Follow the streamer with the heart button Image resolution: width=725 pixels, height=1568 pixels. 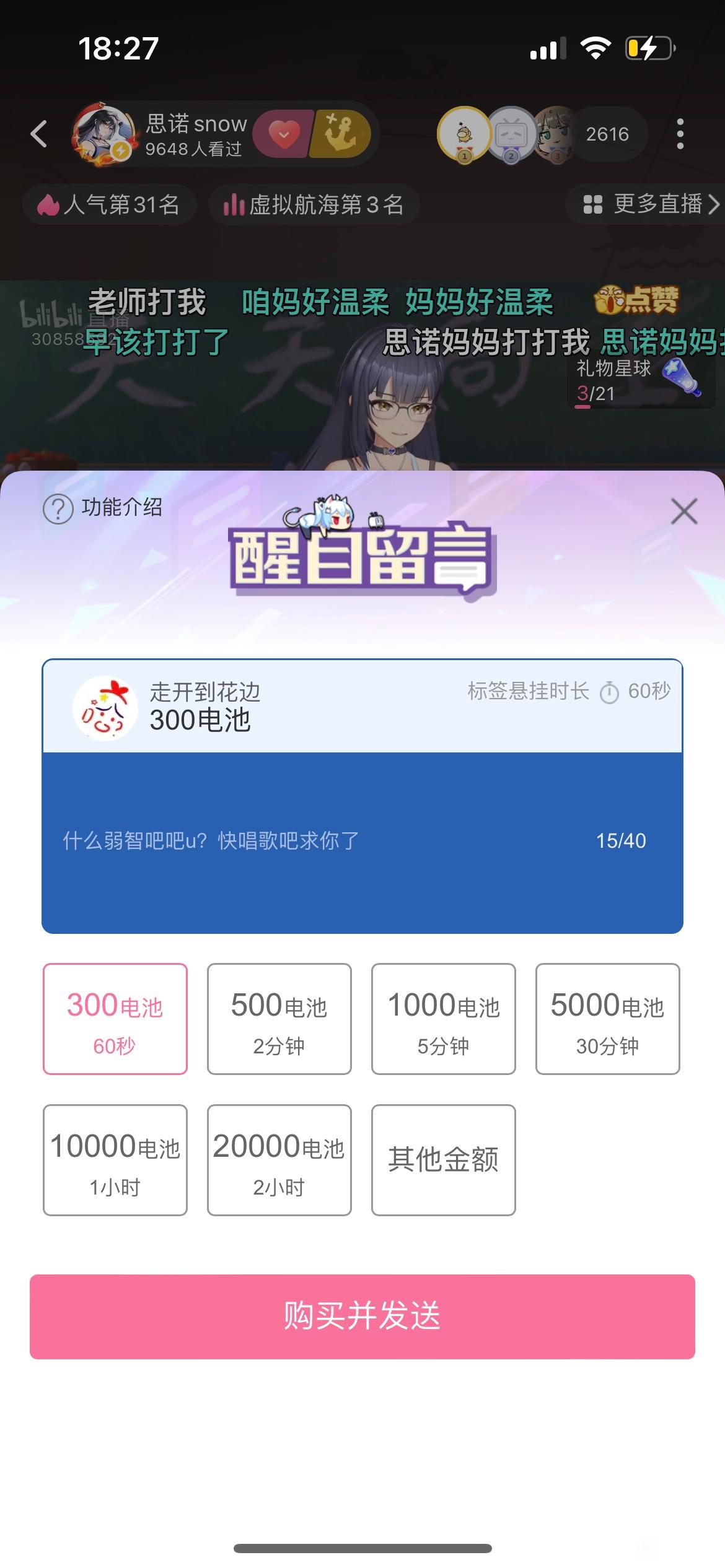pyautogui.click(x=284, y=133)
